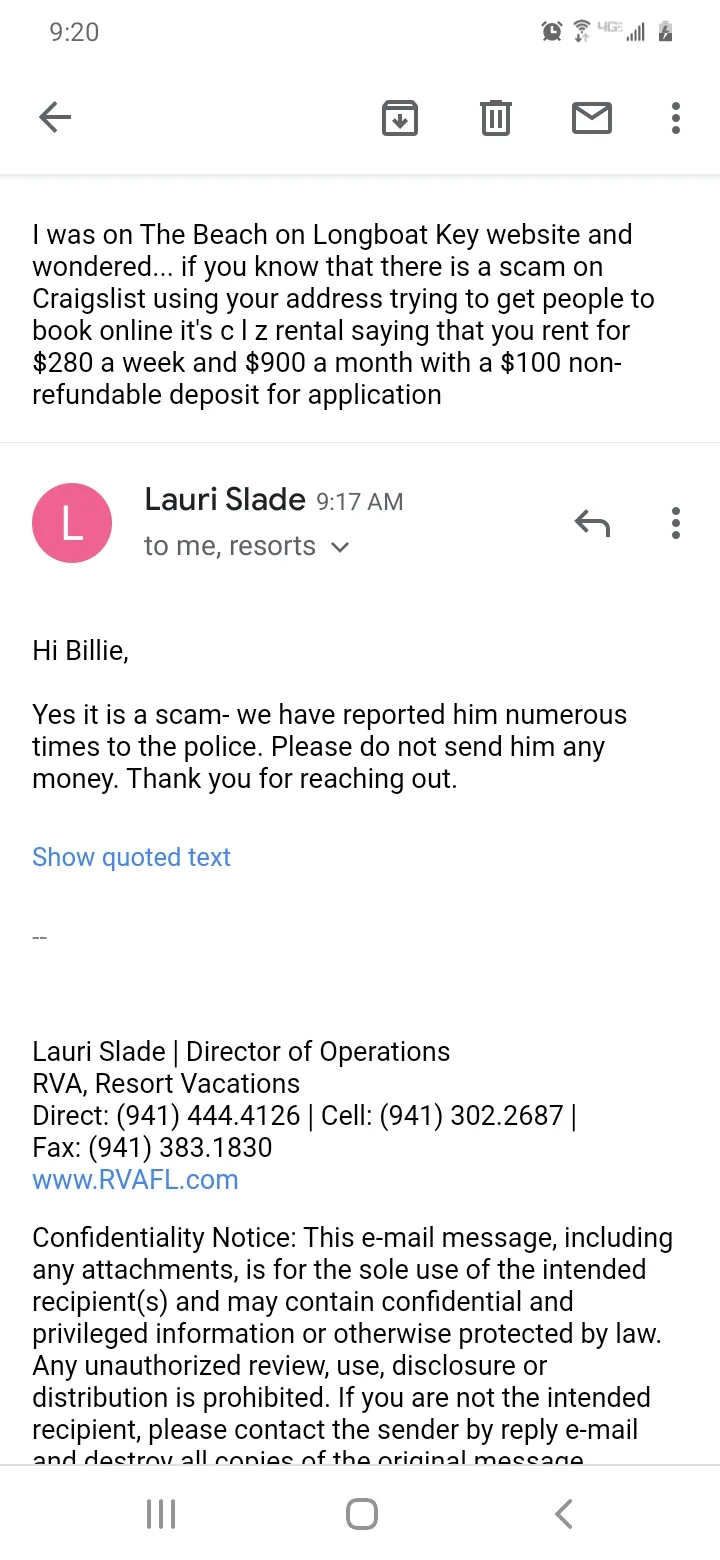
Task: Open the top overflow menu
Action: 676,118
